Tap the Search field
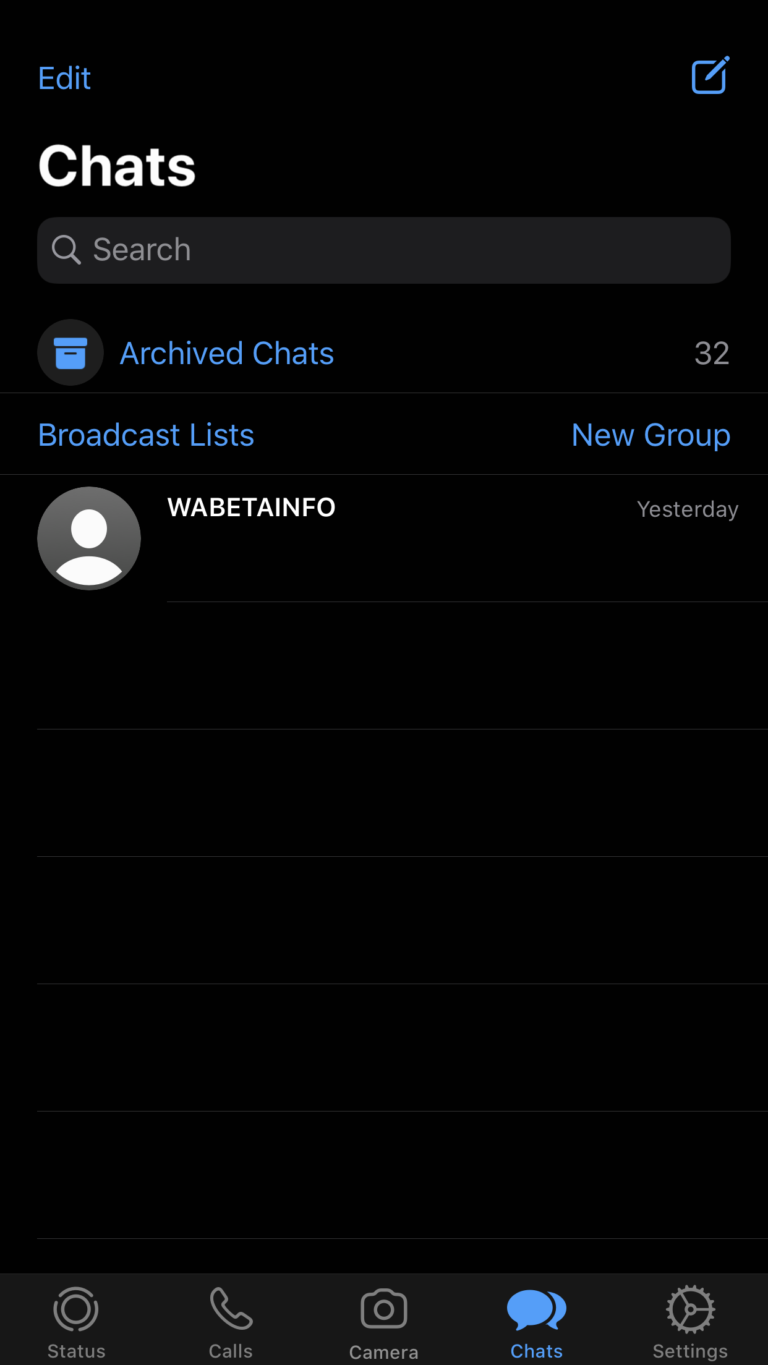This screenshot has width=768, height=1365. pos(384,250)
